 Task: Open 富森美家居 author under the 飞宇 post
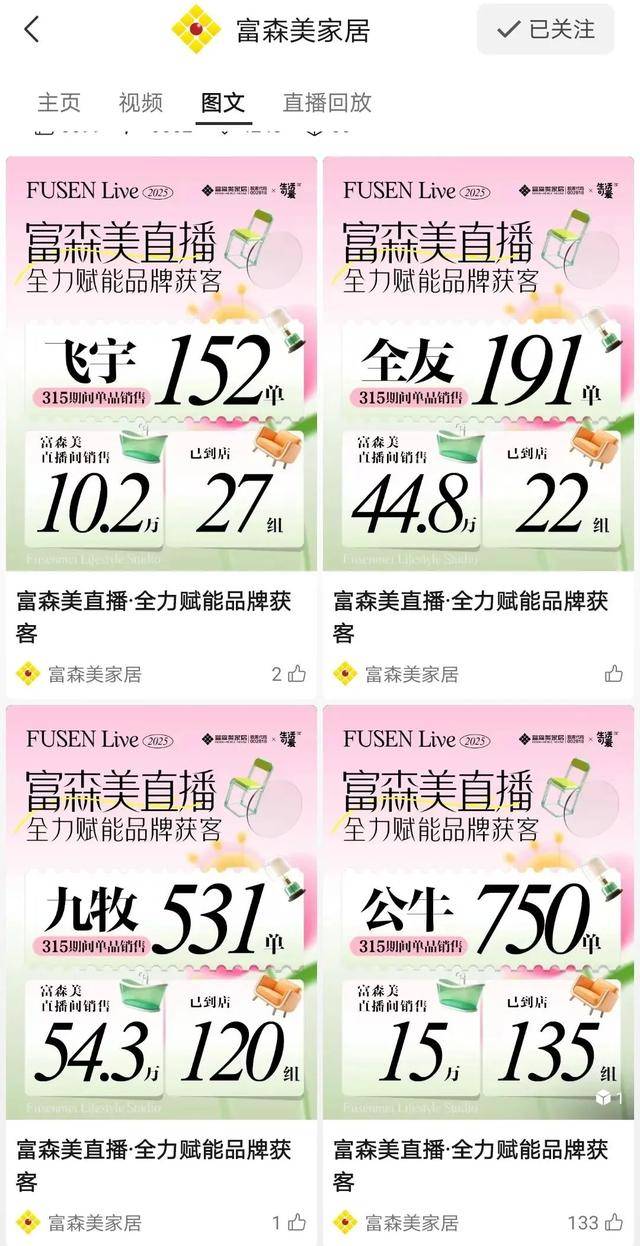point(94,674)
